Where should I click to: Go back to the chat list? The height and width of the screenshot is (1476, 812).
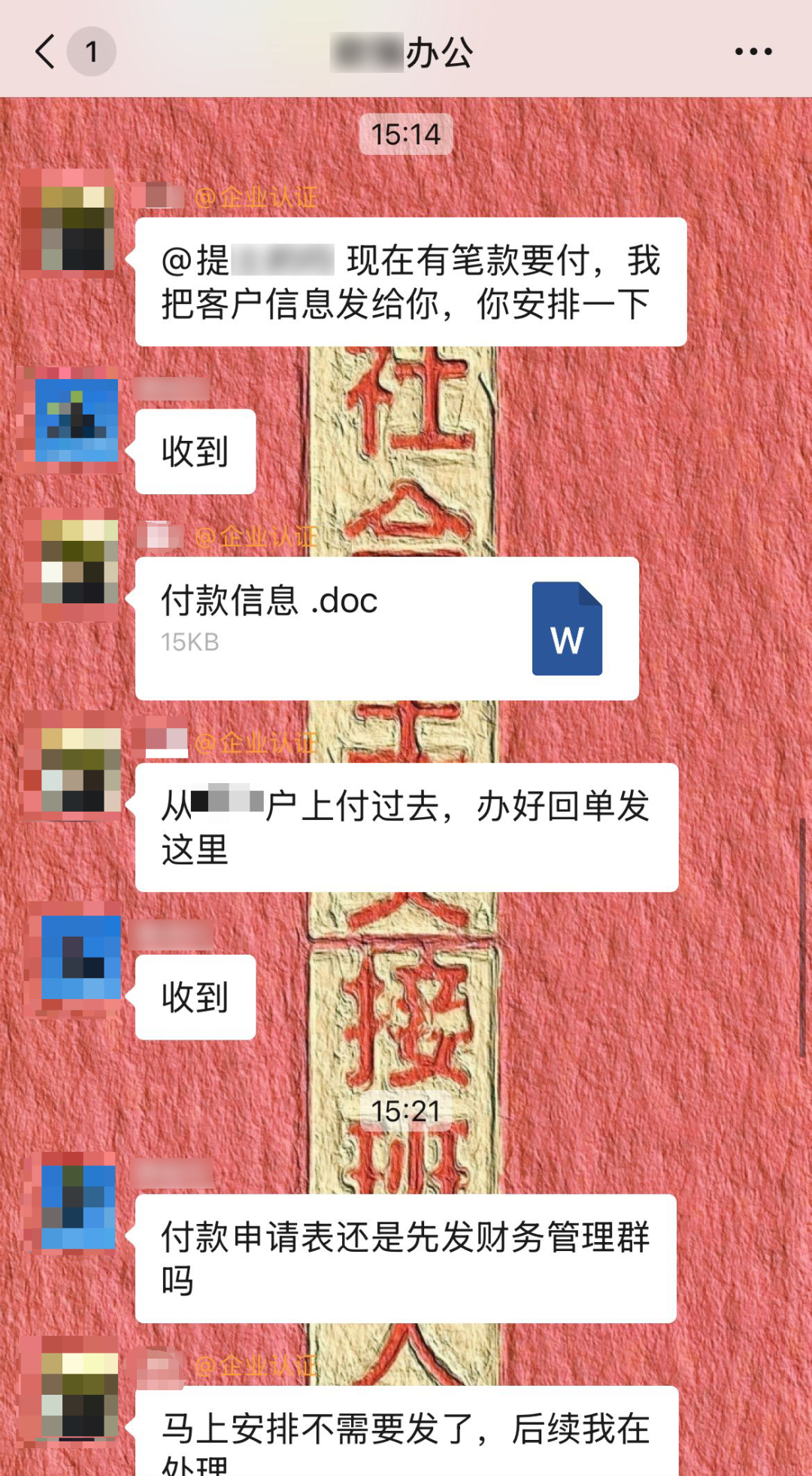coord(45,52)
